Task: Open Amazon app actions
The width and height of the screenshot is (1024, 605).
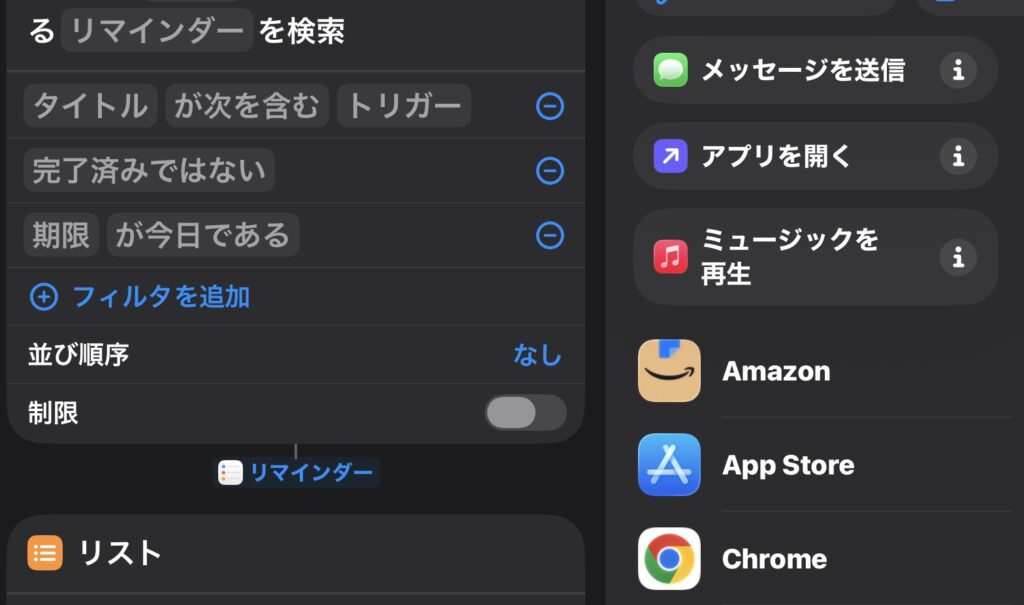Action: pyautogui.click(x=776, y=371)
